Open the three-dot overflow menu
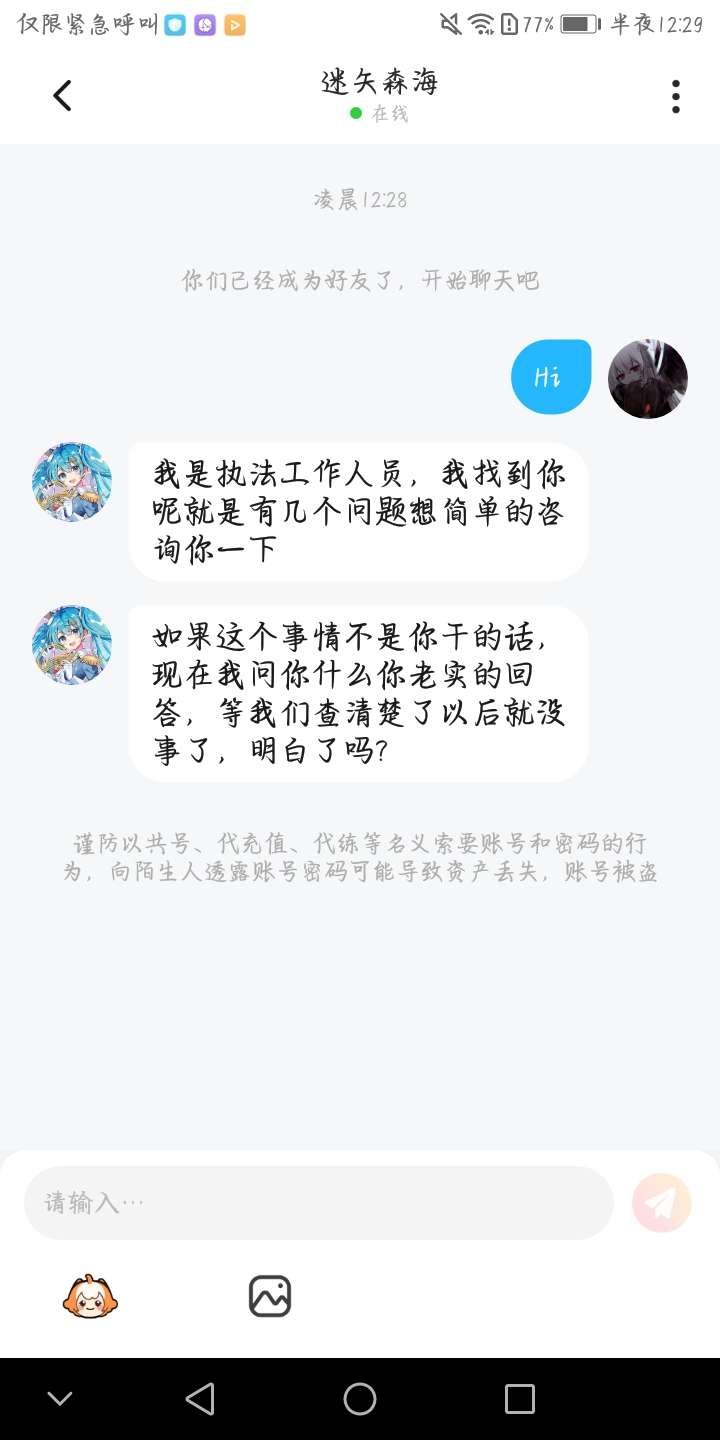The image size is (720, 1440). pyautogui.click(x=676, y=96)
